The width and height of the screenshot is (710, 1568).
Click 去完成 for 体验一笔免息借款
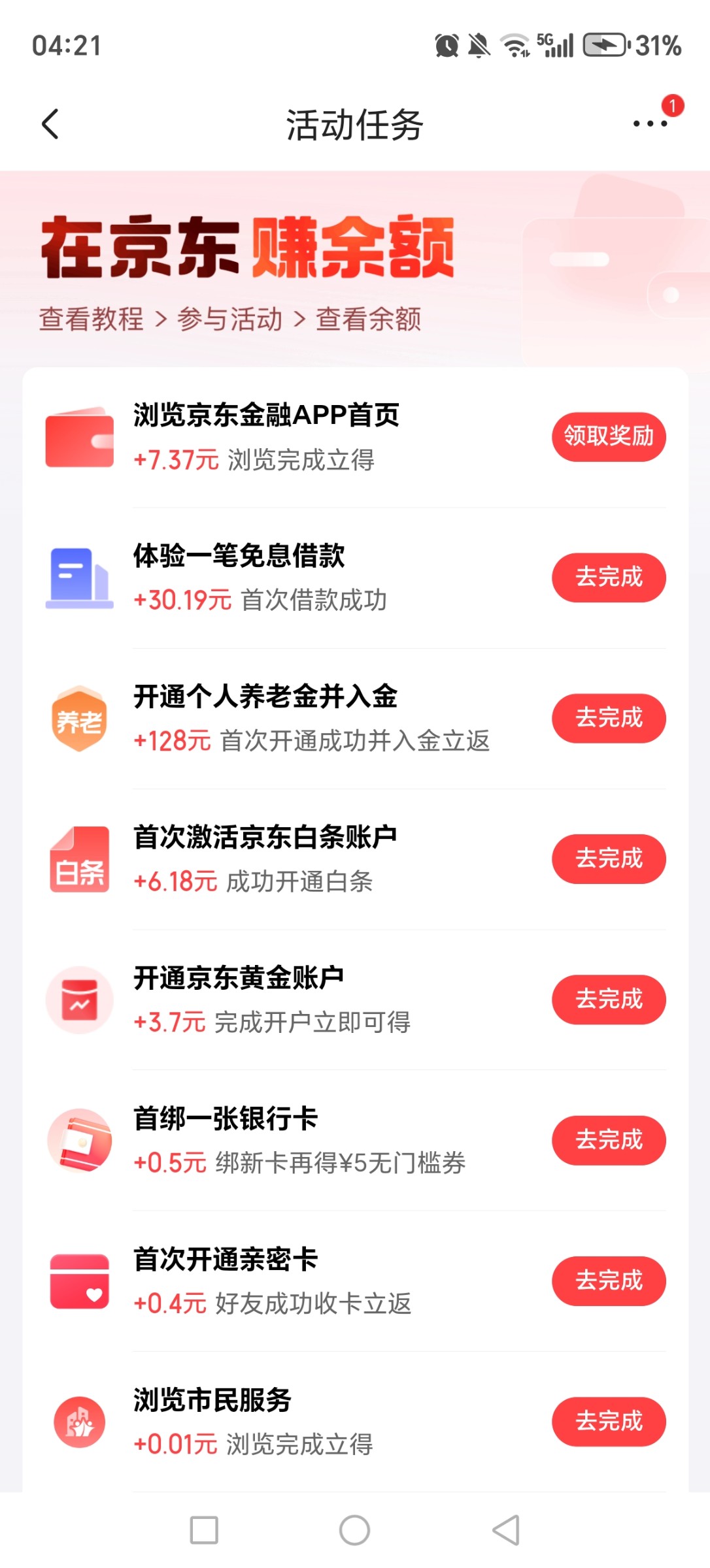609,578
